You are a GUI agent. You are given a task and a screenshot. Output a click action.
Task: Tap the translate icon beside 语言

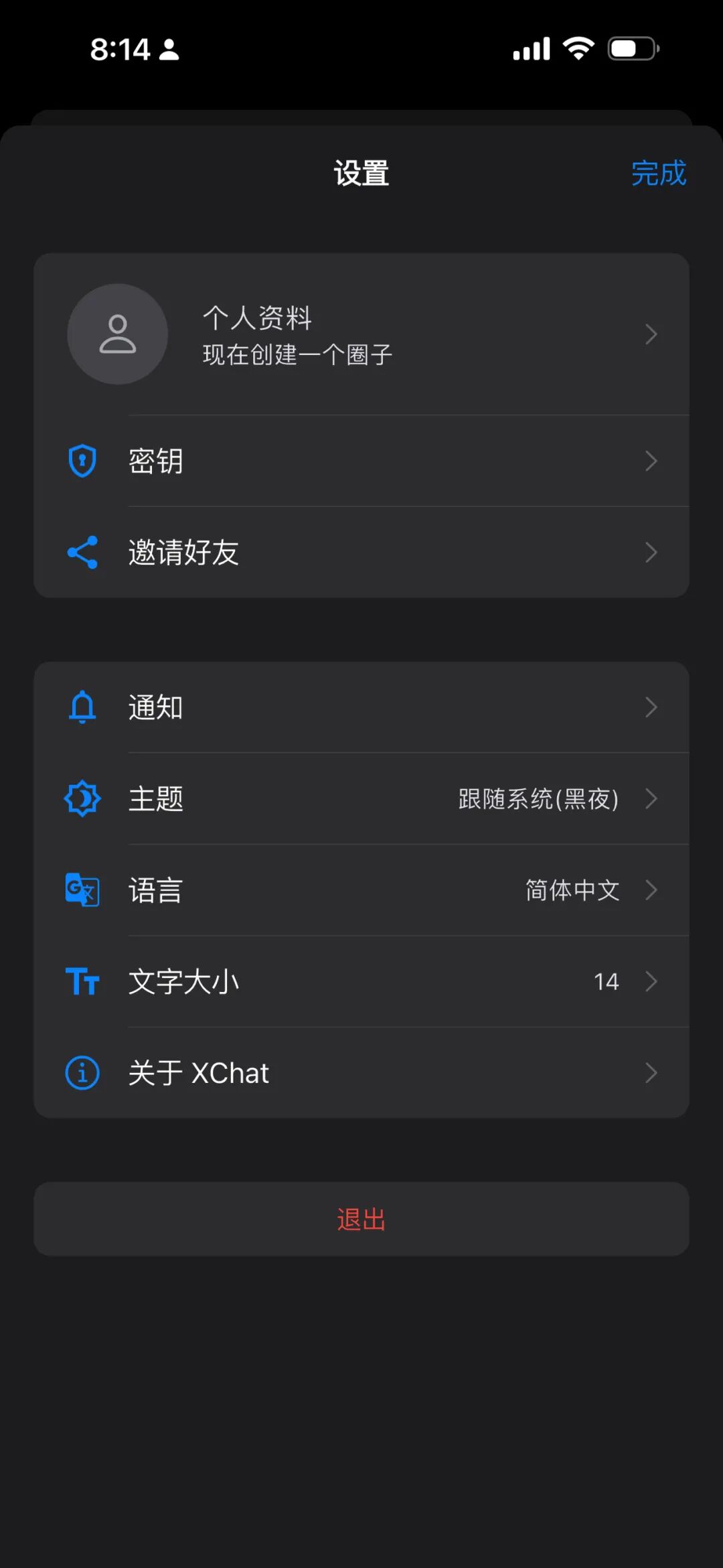click(82, 891)
